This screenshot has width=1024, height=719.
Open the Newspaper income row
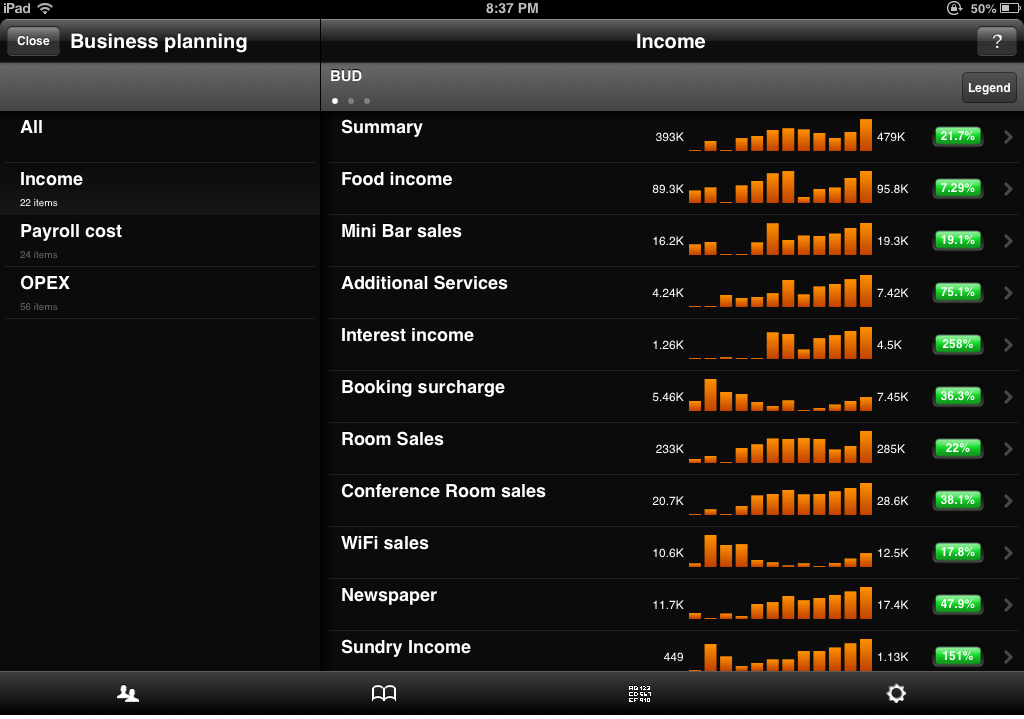(670, 605)
